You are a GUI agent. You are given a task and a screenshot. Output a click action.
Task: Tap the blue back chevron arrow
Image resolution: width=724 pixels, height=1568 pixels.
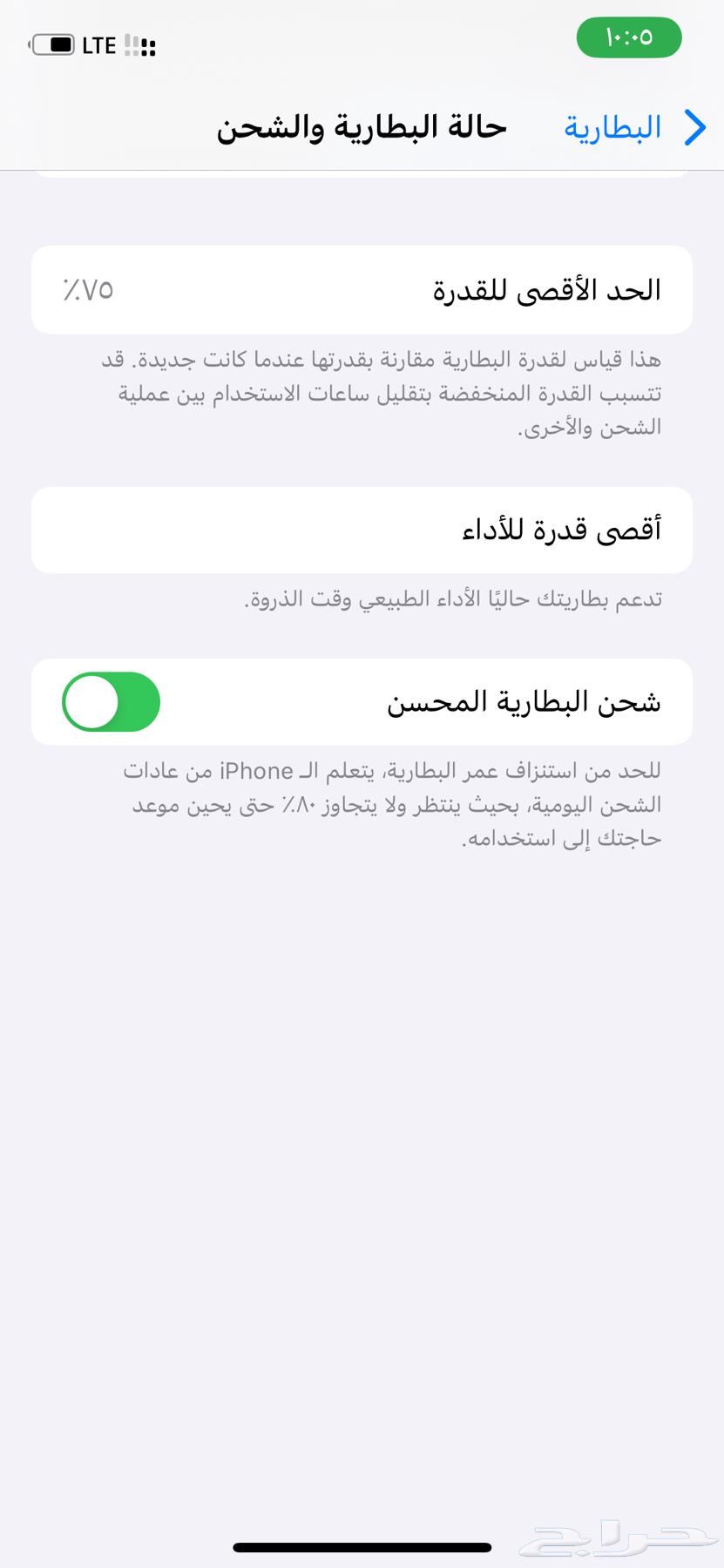(694, 127)
